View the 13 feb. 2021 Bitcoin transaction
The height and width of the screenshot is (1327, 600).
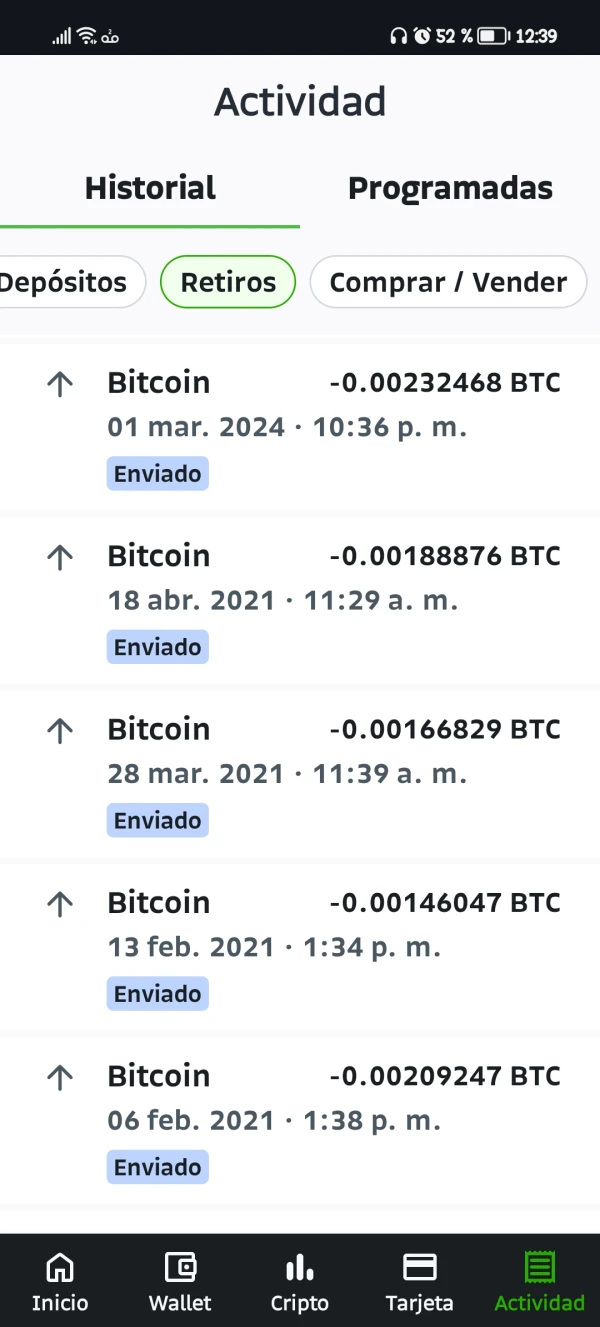(x=300, y=946)
